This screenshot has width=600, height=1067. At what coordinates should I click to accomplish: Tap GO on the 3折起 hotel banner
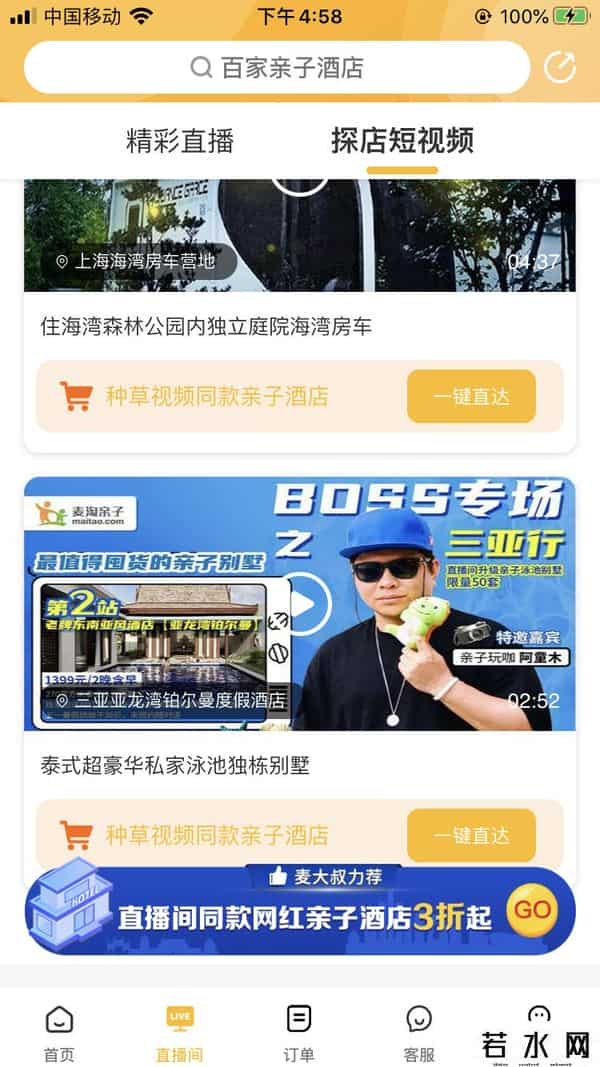click(x=532, y=909)
